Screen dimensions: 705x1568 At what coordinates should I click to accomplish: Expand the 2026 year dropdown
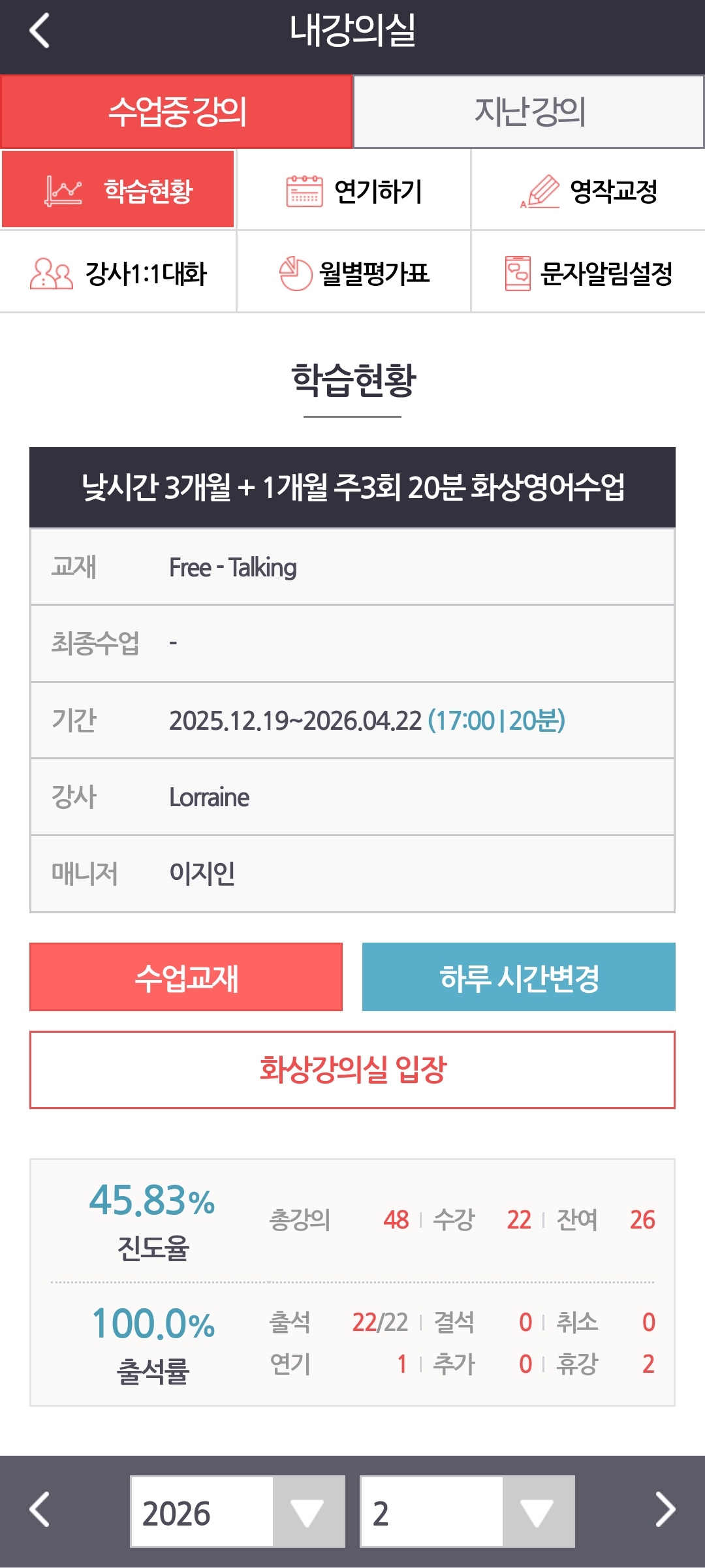pos(238,1512)
